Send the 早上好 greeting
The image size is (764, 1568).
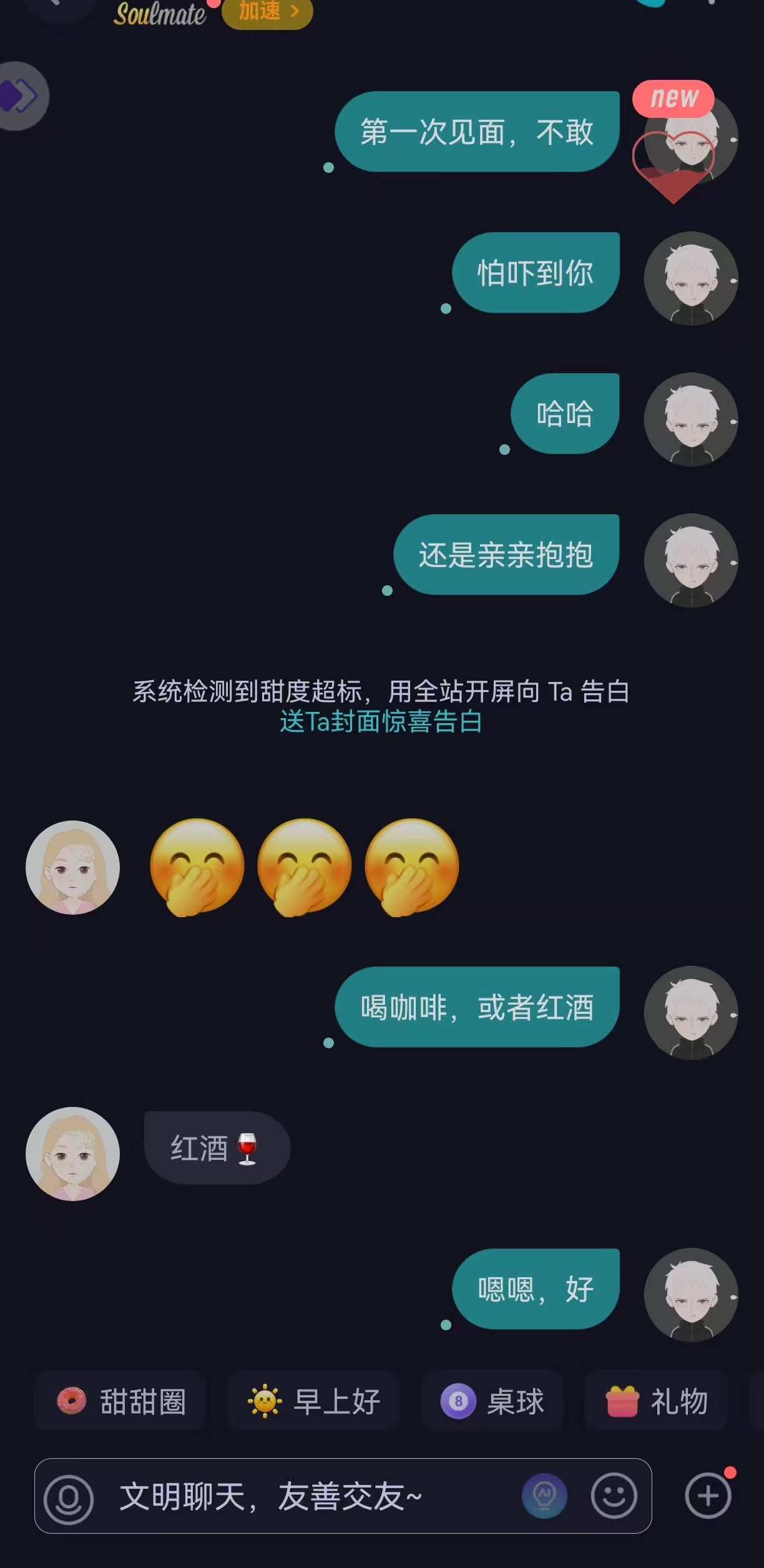click(314, 1401)
